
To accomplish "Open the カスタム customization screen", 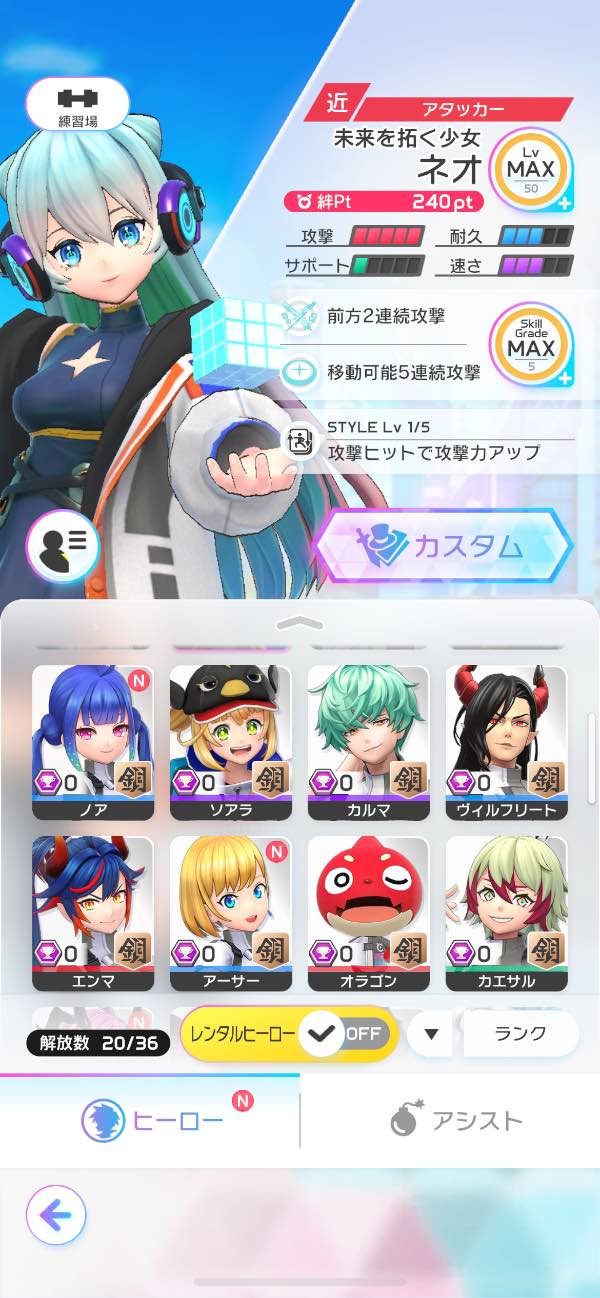I will click(x=444, y=546).
